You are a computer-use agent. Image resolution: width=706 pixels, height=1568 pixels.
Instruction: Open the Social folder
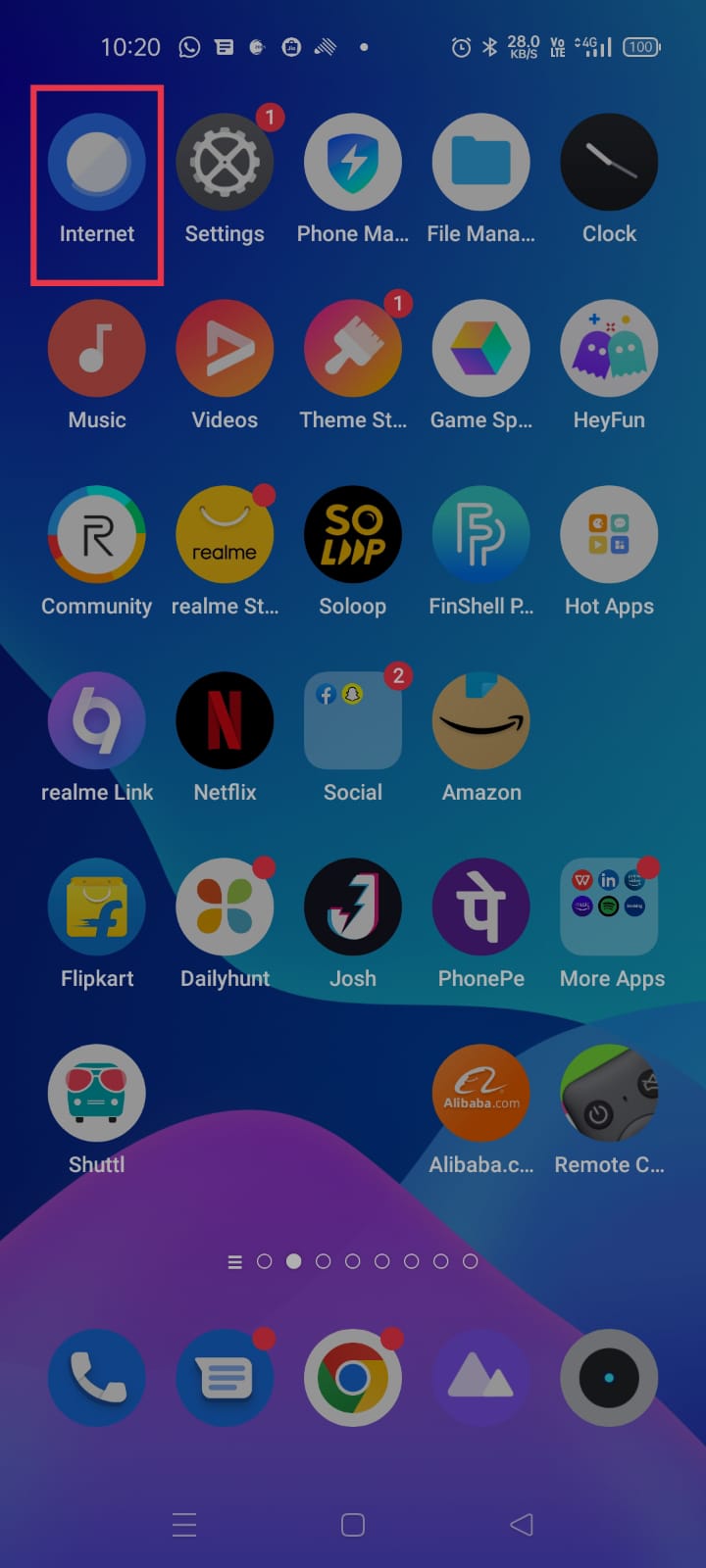[x=353, y=721]
